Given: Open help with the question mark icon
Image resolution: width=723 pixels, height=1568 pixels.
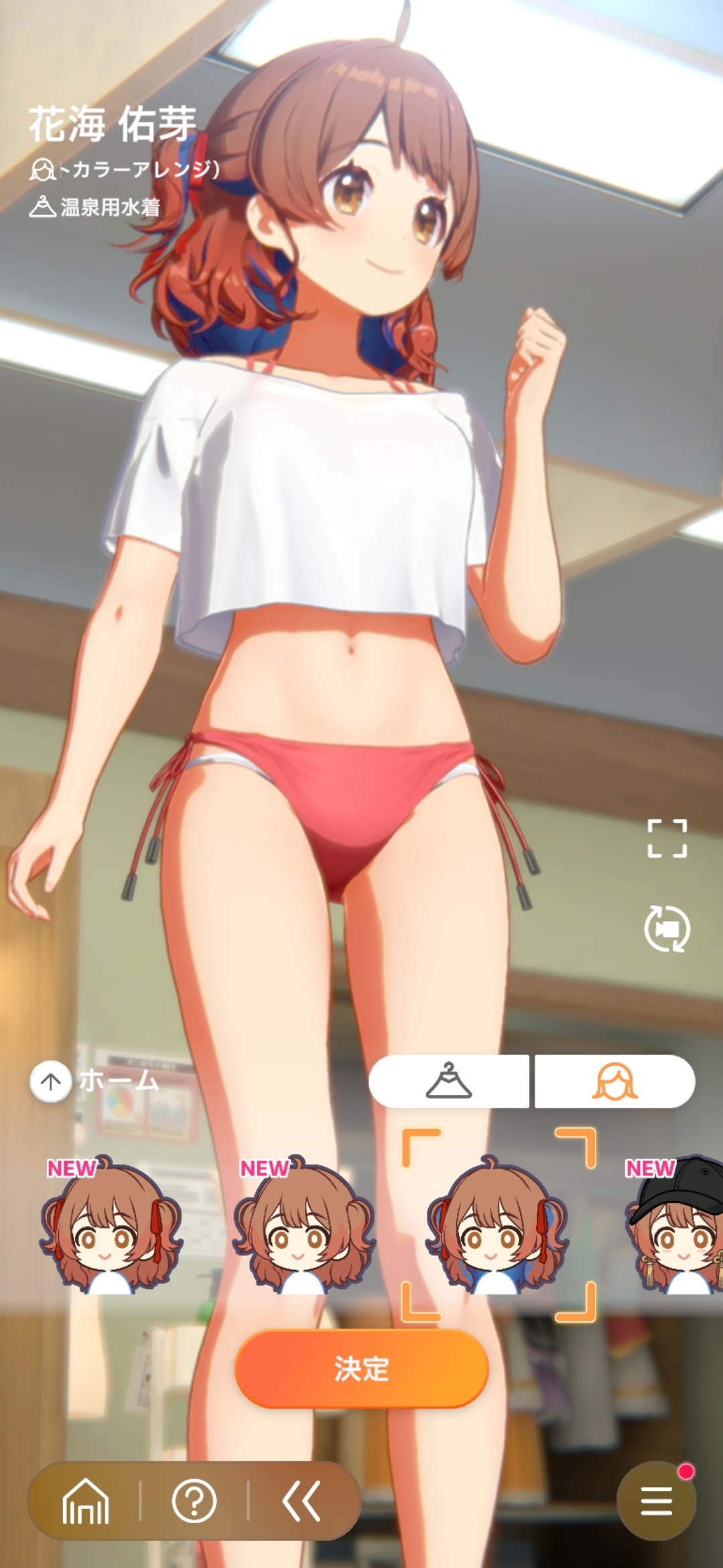Looking at the screenshot, I should 194,1501.
